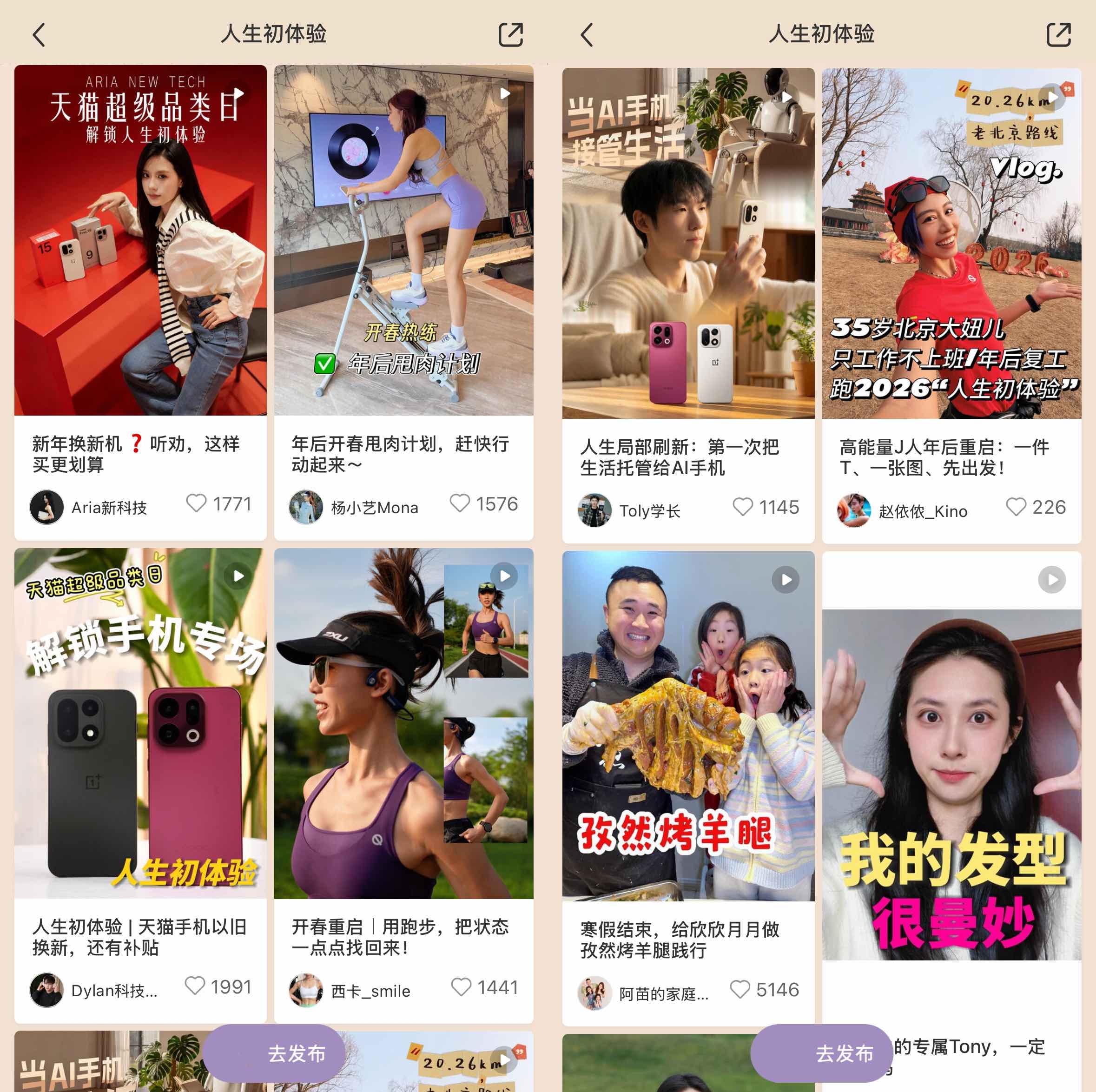Image resolution: width=1096 pixels, height=1092 pixels.
Task: Open the 孜然烤羊腿 post by 阿苗的家庭
Action: pos(687,726)
